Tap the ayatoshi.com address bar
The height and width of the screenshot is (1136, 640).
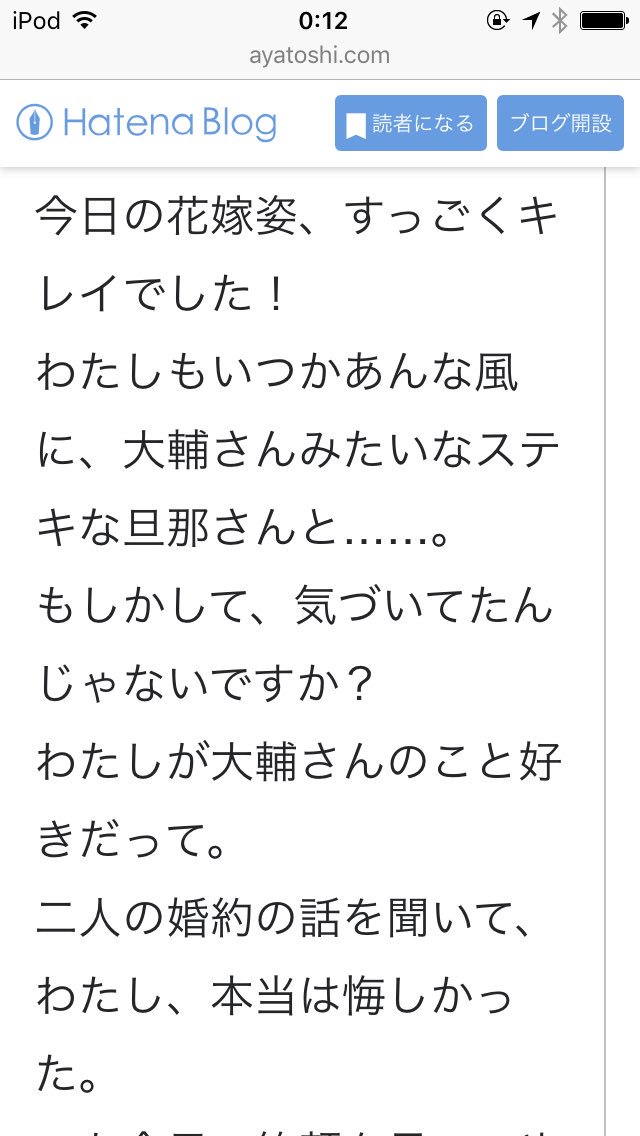tap(320, 55)
